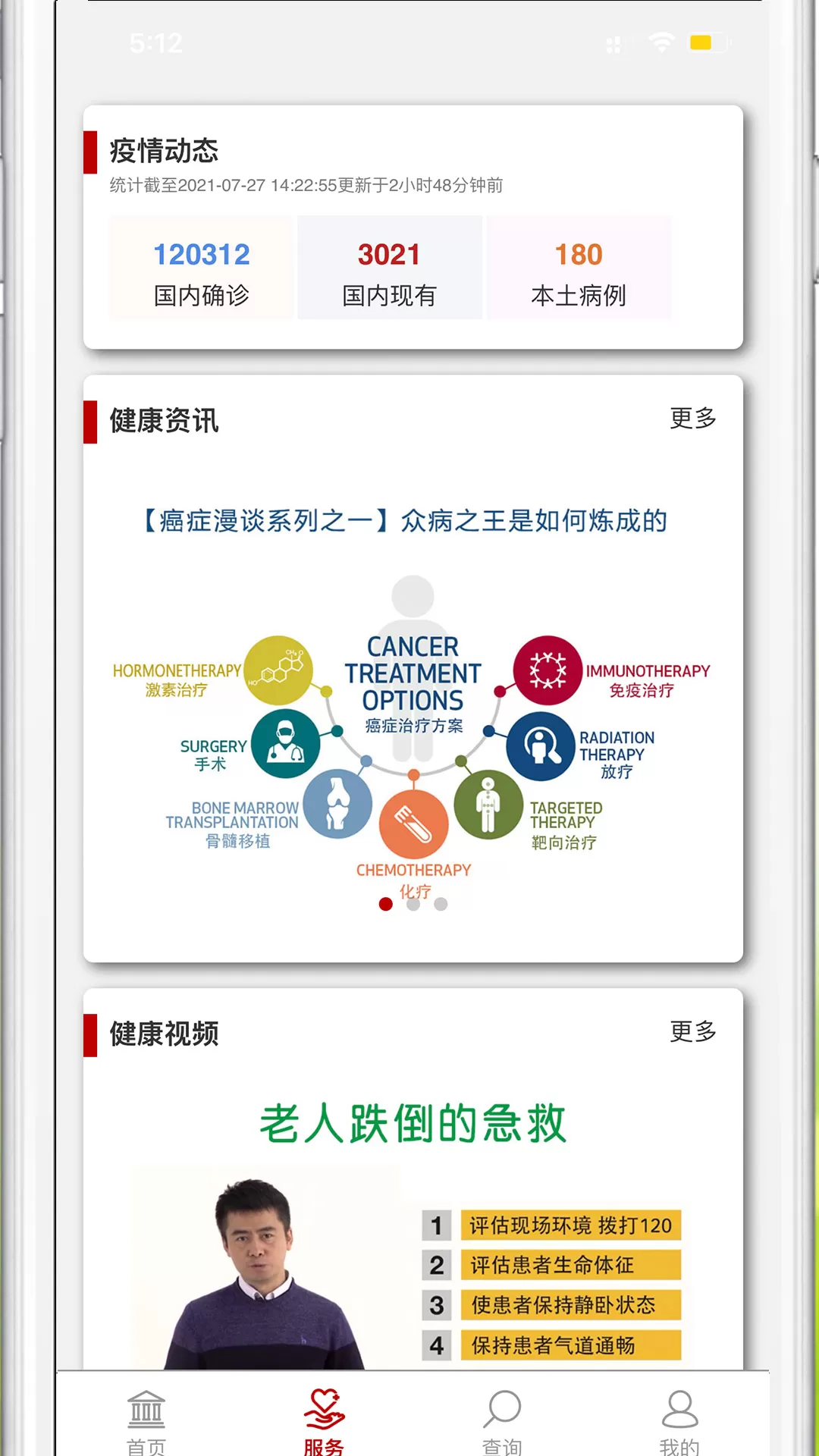Open the 国内确诊 120312 stat tile

[202, 268]
